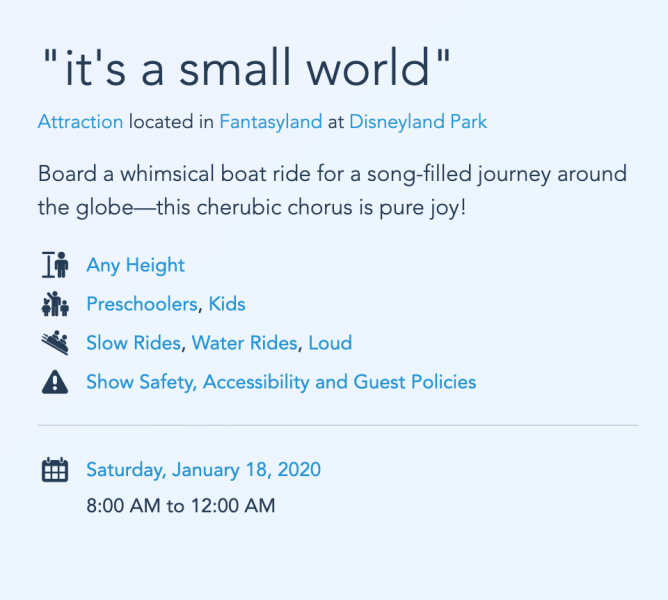Open the Fantasyland link
This screenshot has width=668, height=600.
coord(270,122)
